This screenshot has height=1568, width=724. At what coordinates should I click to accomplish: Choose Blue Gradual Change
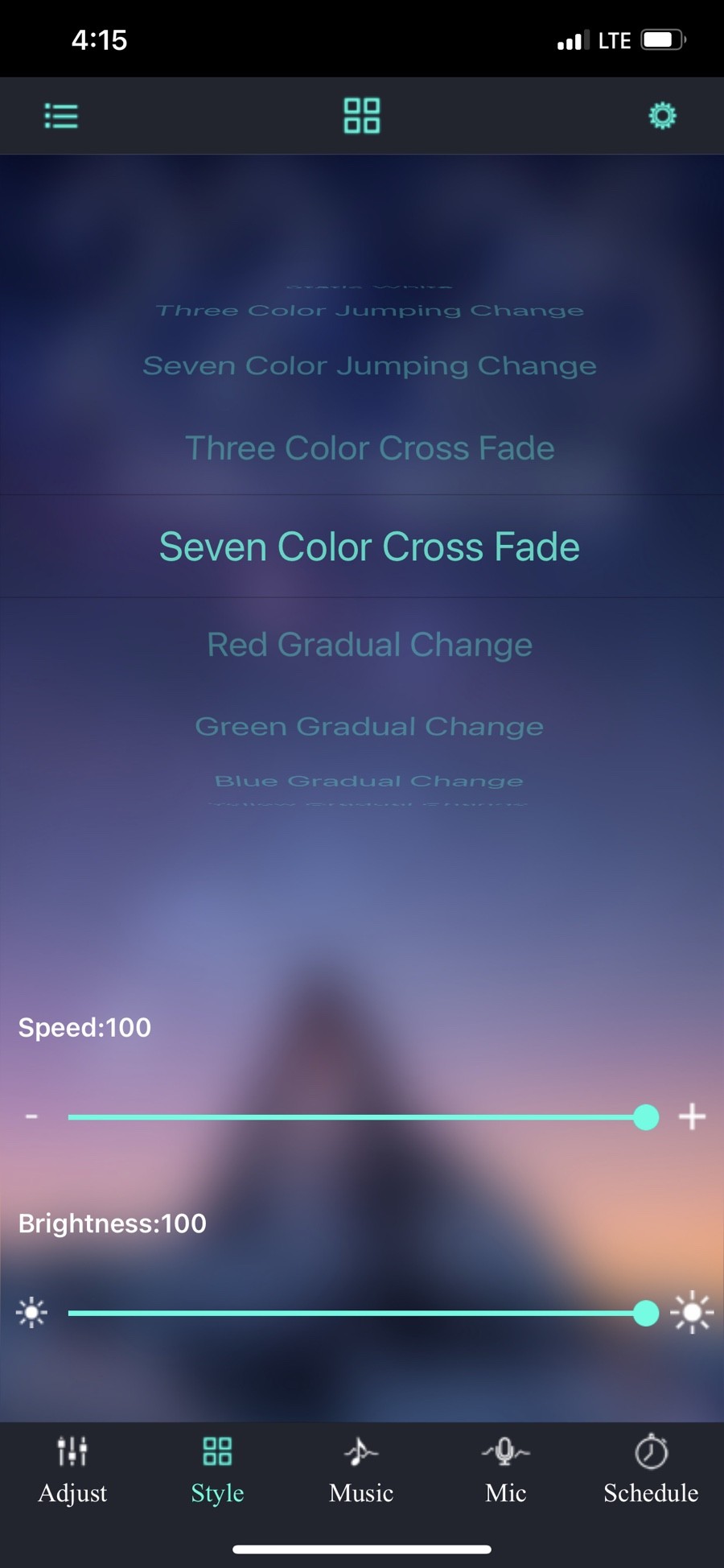pyautogui.click(x=369, y=781)
